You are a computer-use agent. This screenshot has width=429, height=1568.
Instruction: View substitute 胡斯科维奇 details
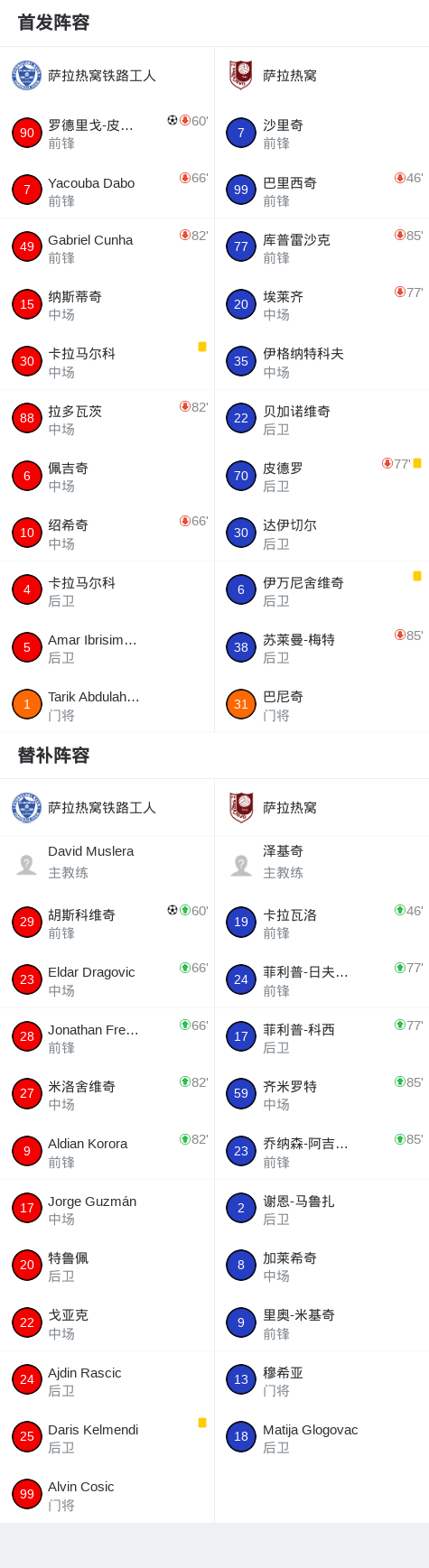click(107, 923)
